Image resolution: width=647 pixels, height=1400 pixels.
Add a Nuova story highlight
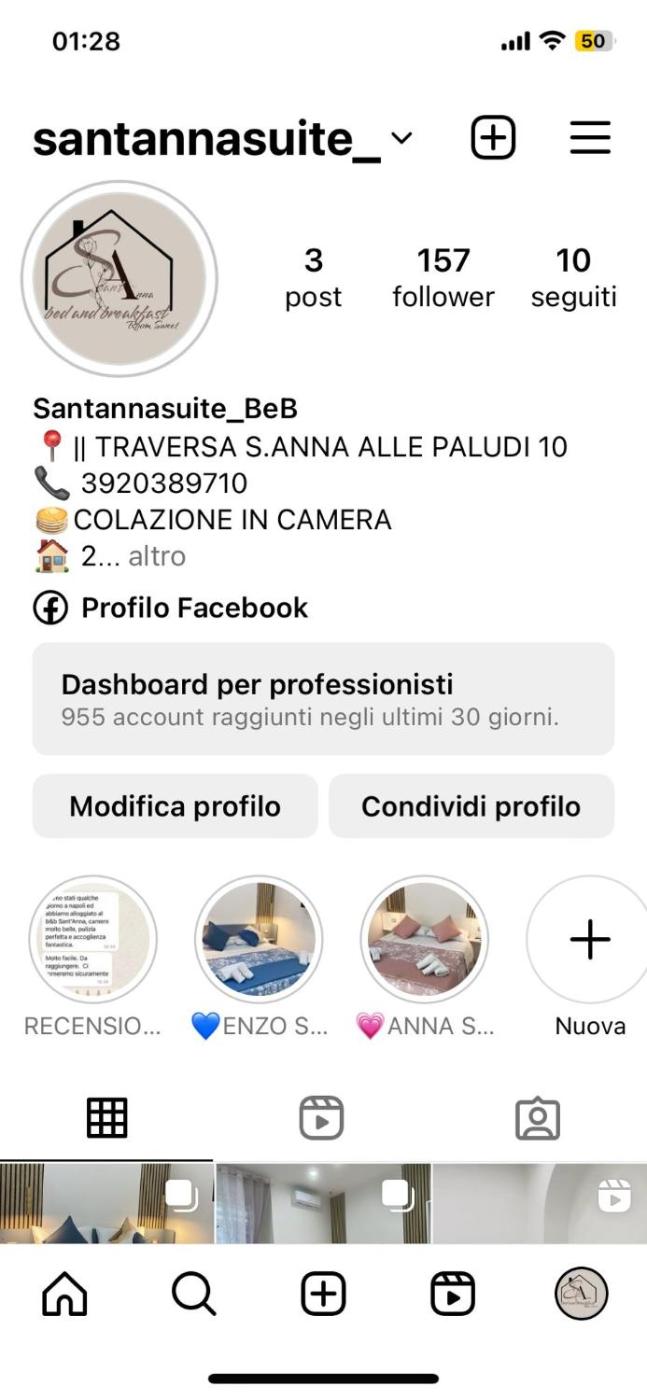pyautogui.click(x=590, y=940)
